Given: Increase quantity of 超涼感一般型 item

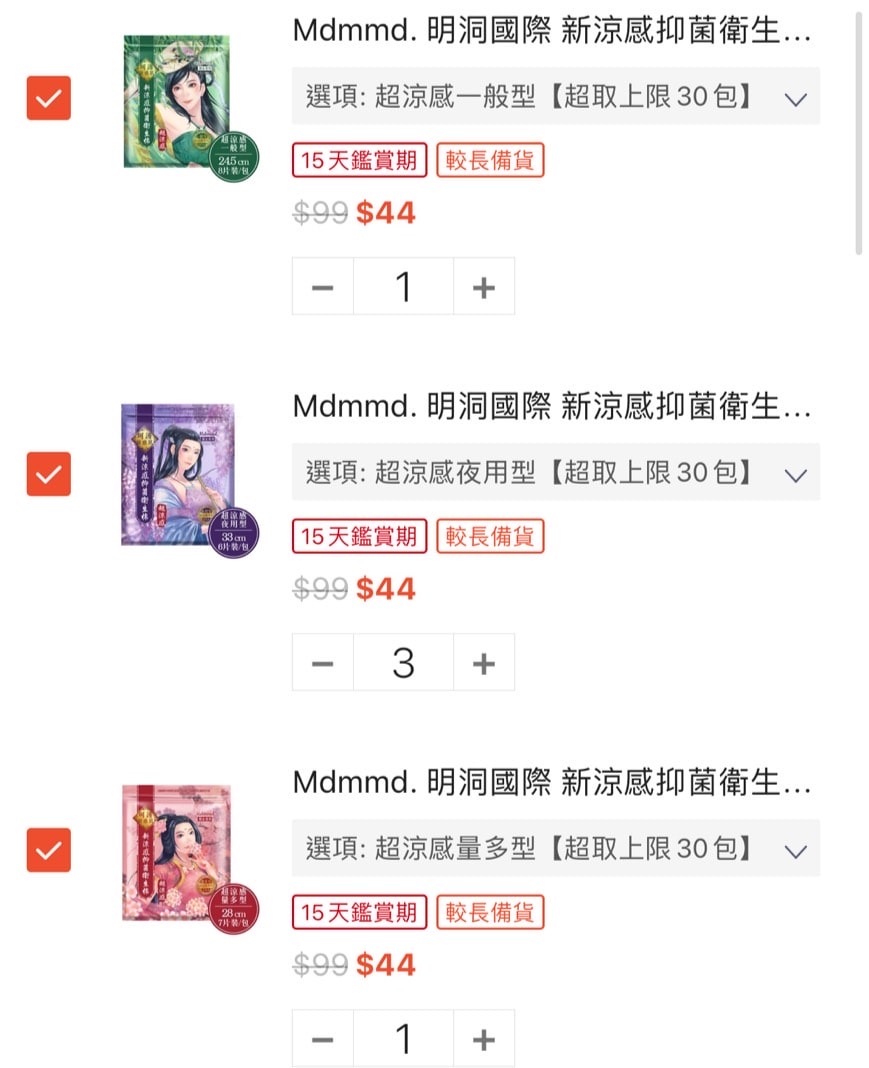Looking at the screenshot, I should coord(484,287).
